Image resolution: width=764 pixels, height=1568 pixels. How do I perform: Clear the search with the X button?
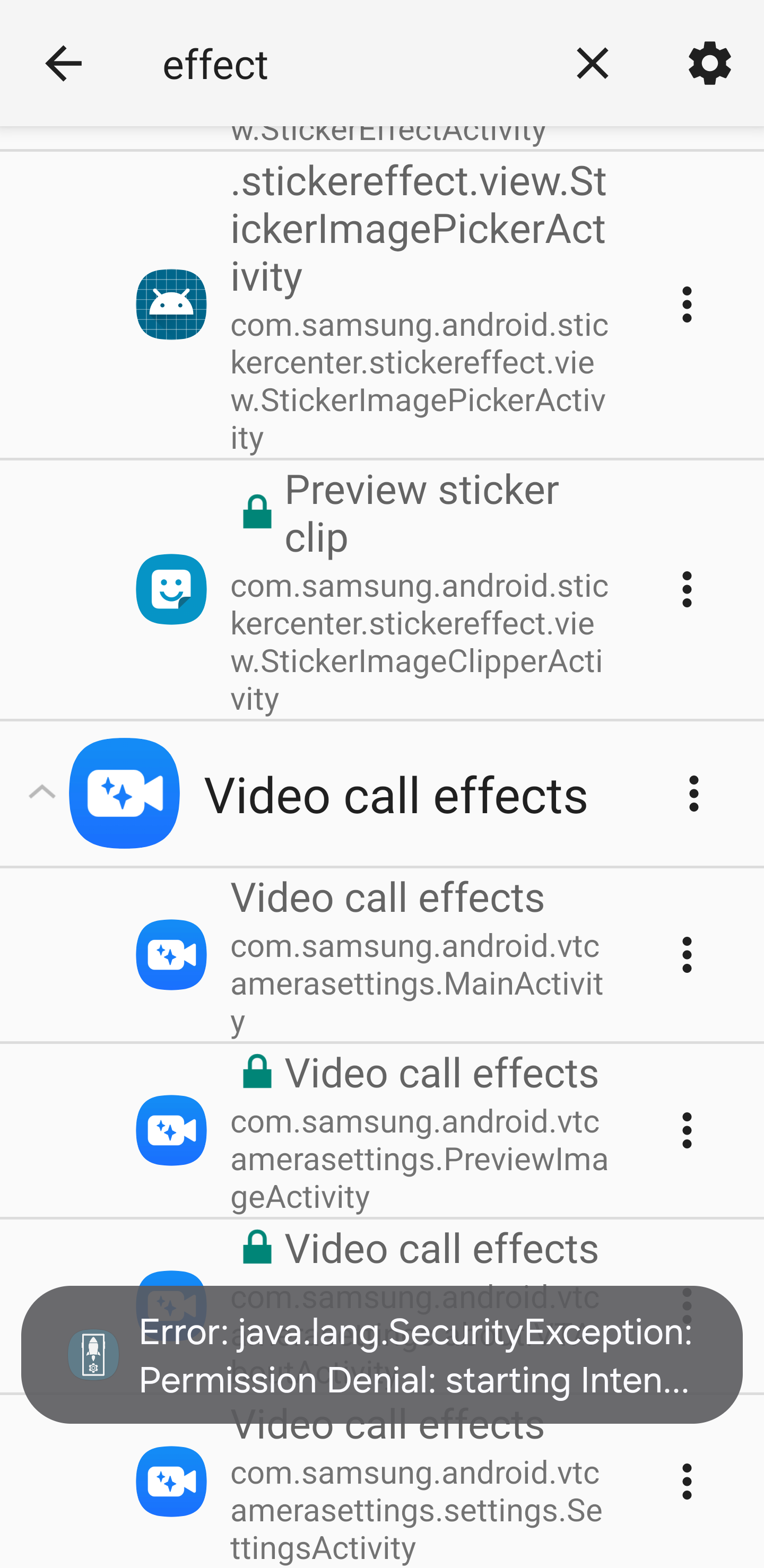click(x=591, y=63)
